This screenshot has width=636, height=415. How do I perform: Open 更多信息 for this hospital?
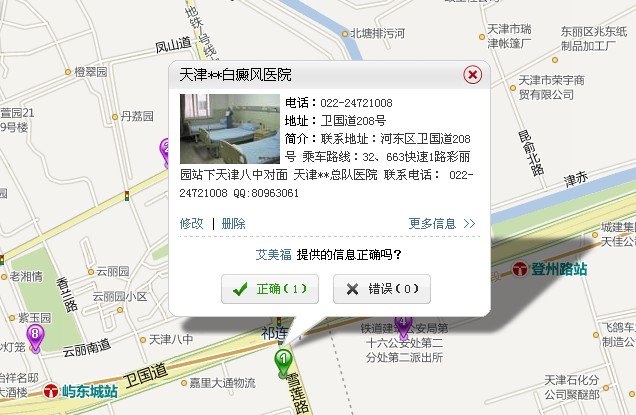[x=442, y=223]
